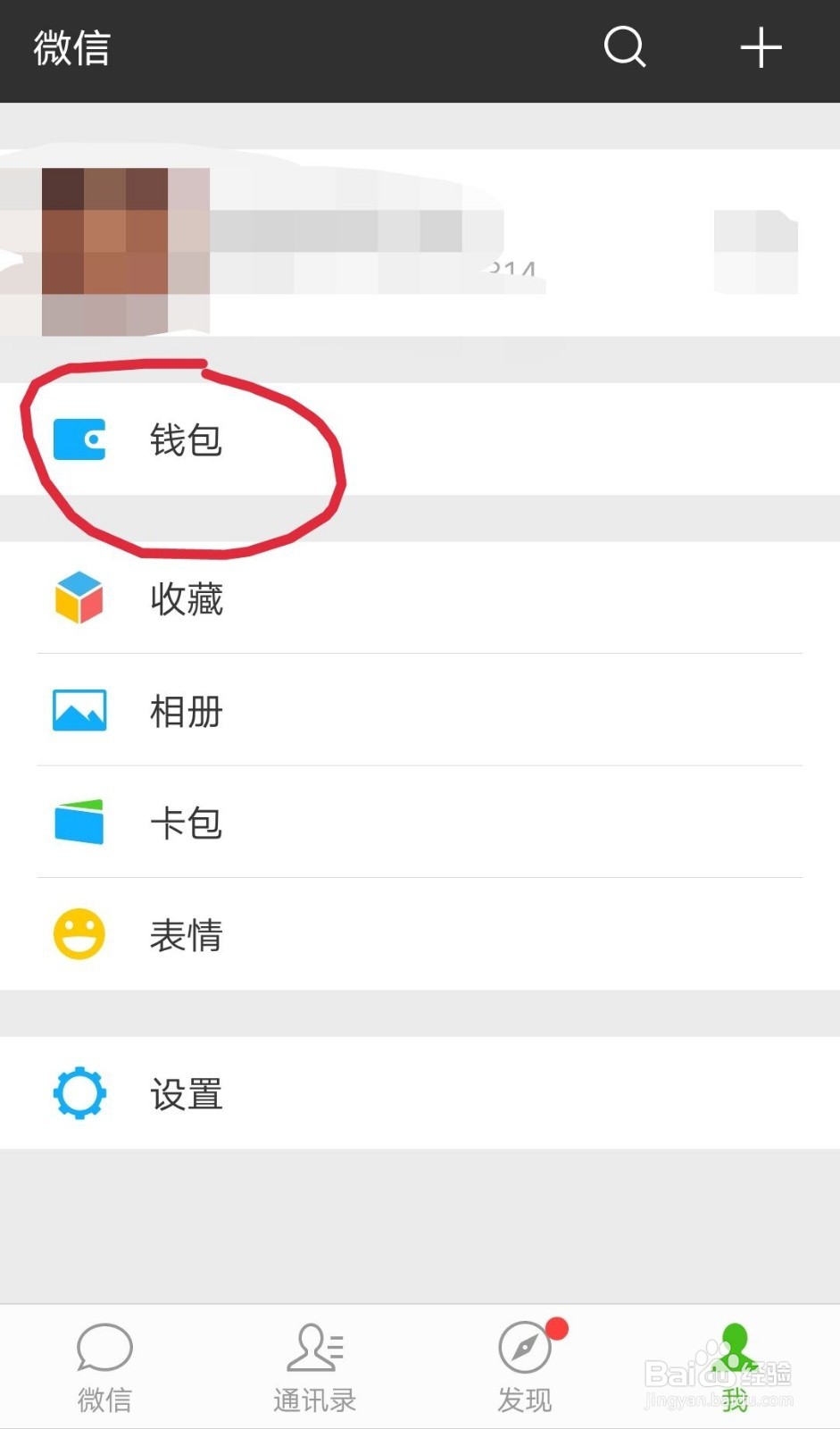Open the profile info row at the top
840x1429 pixels.
pyautogui.click(x=420, y=246)
